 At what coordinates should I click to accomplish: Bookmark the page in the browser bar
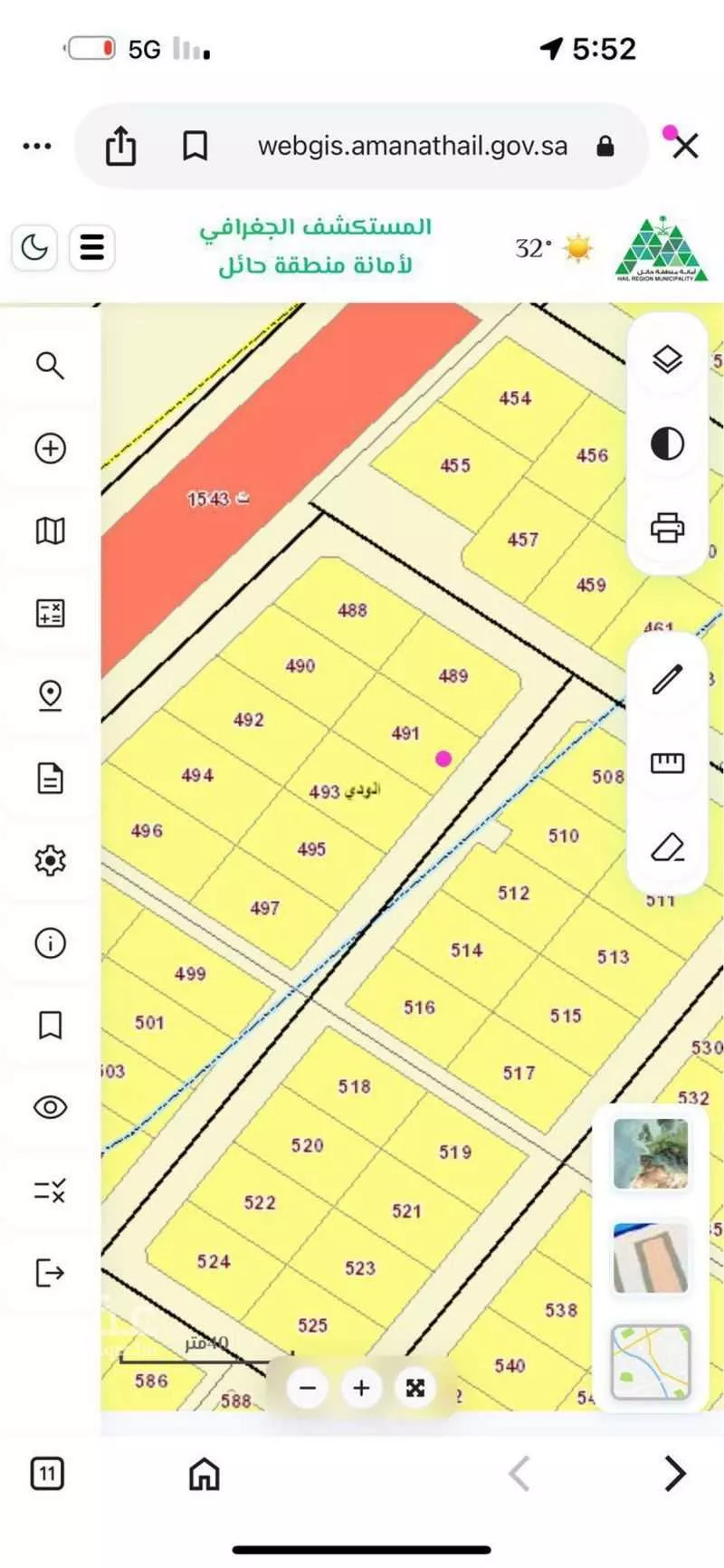click(195, 146)
